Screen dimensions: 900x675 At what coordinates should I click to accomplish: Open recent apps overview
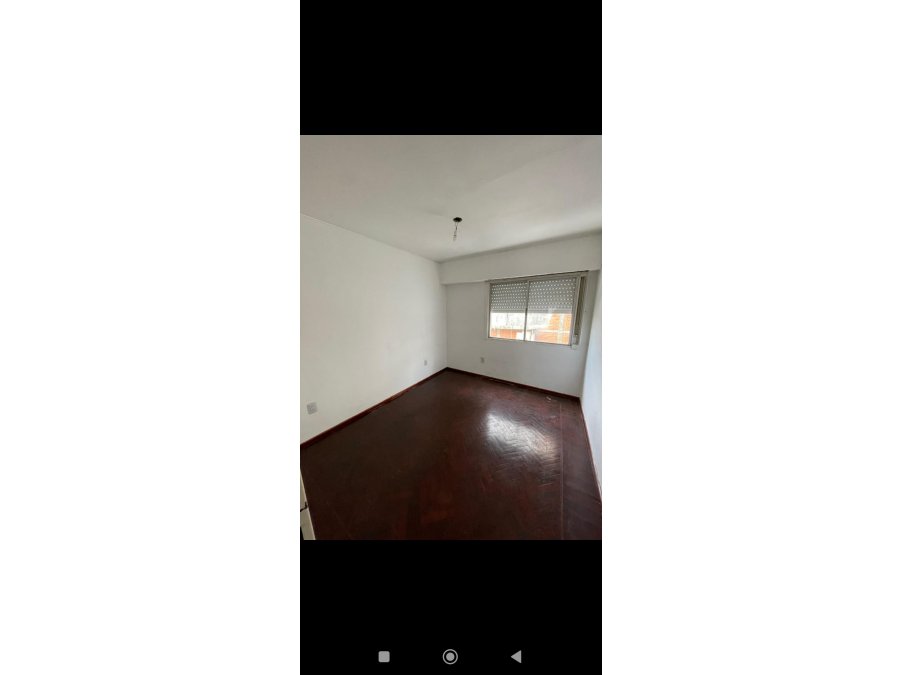(x=384, y=656)
